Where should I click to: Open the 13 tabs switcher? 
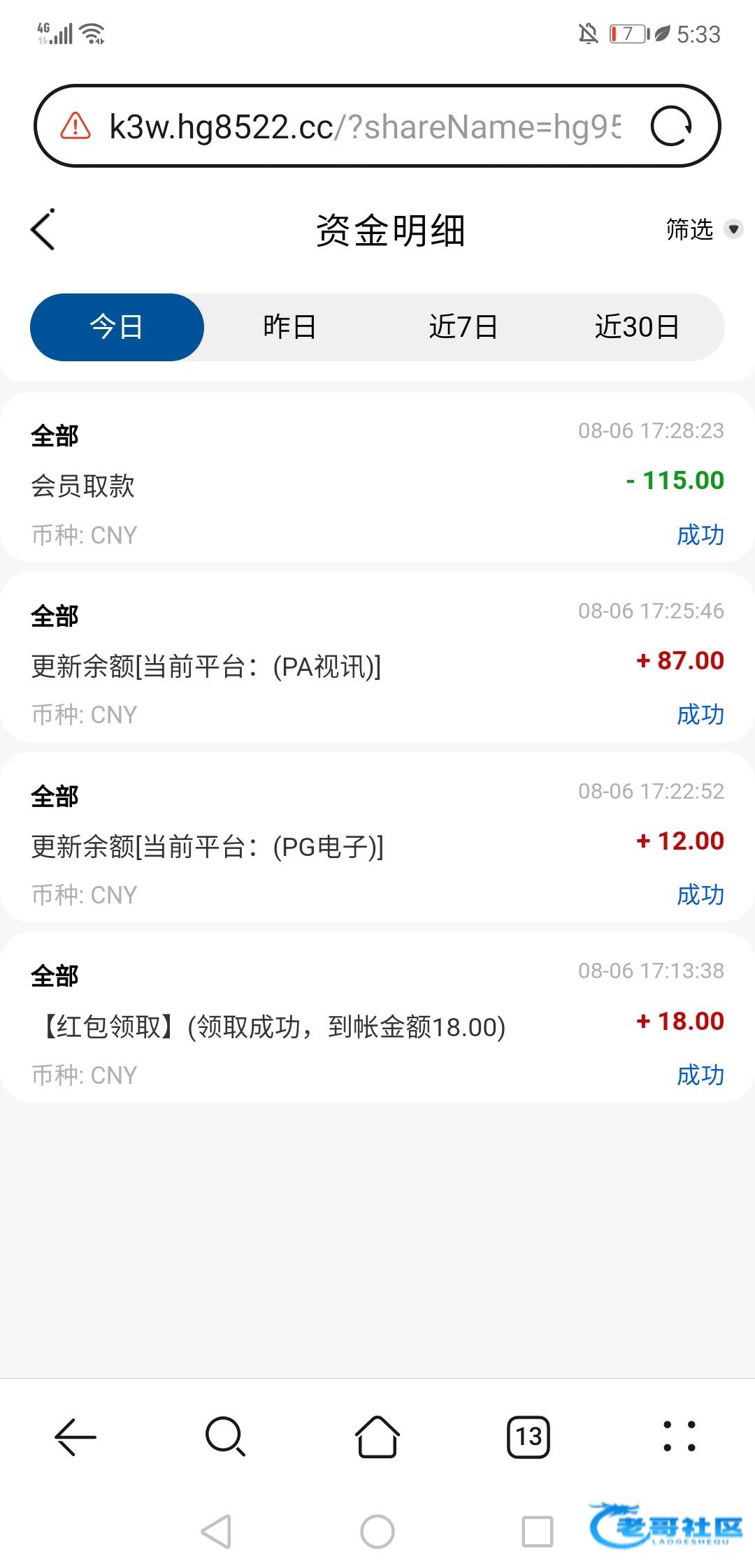point(528,1437)
